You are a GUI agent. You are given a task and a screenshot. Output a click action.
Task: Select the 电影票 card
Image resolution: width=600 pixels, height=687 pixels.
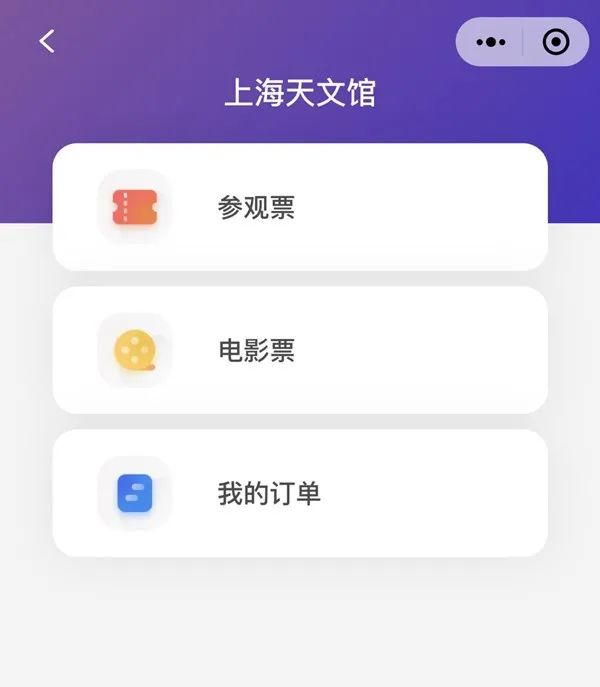(x=300, y=350)
